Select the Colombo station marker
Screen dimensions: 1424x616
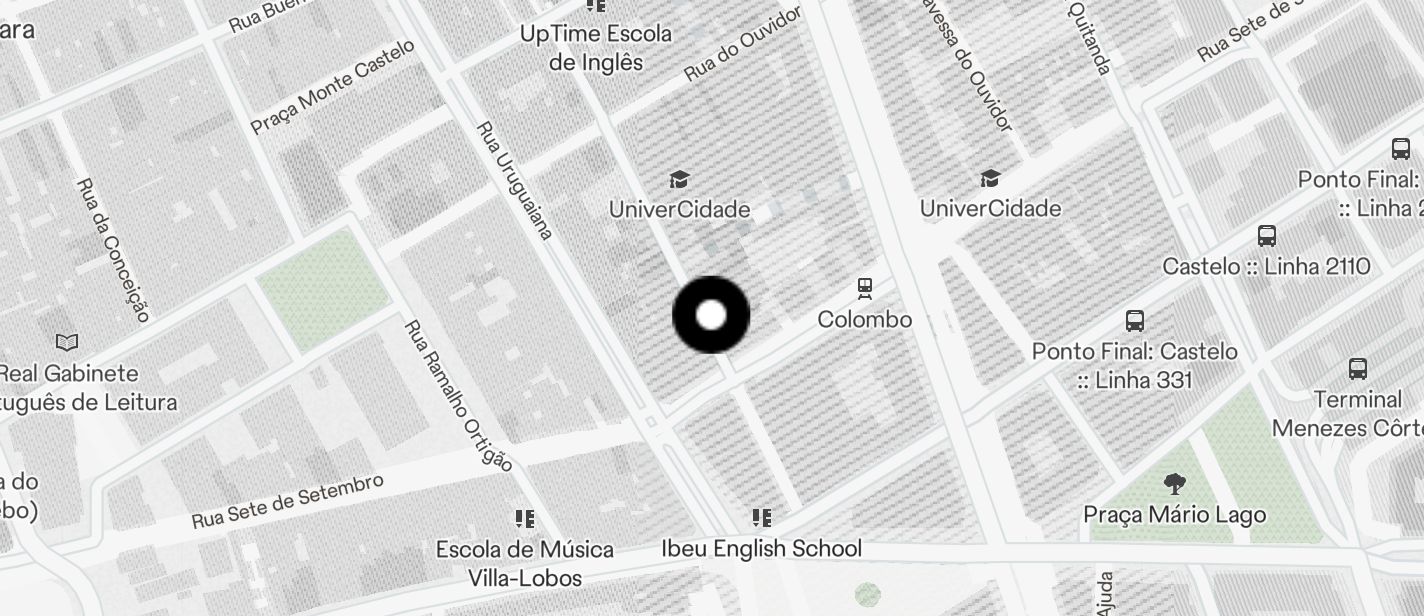[x=865, y=290]
